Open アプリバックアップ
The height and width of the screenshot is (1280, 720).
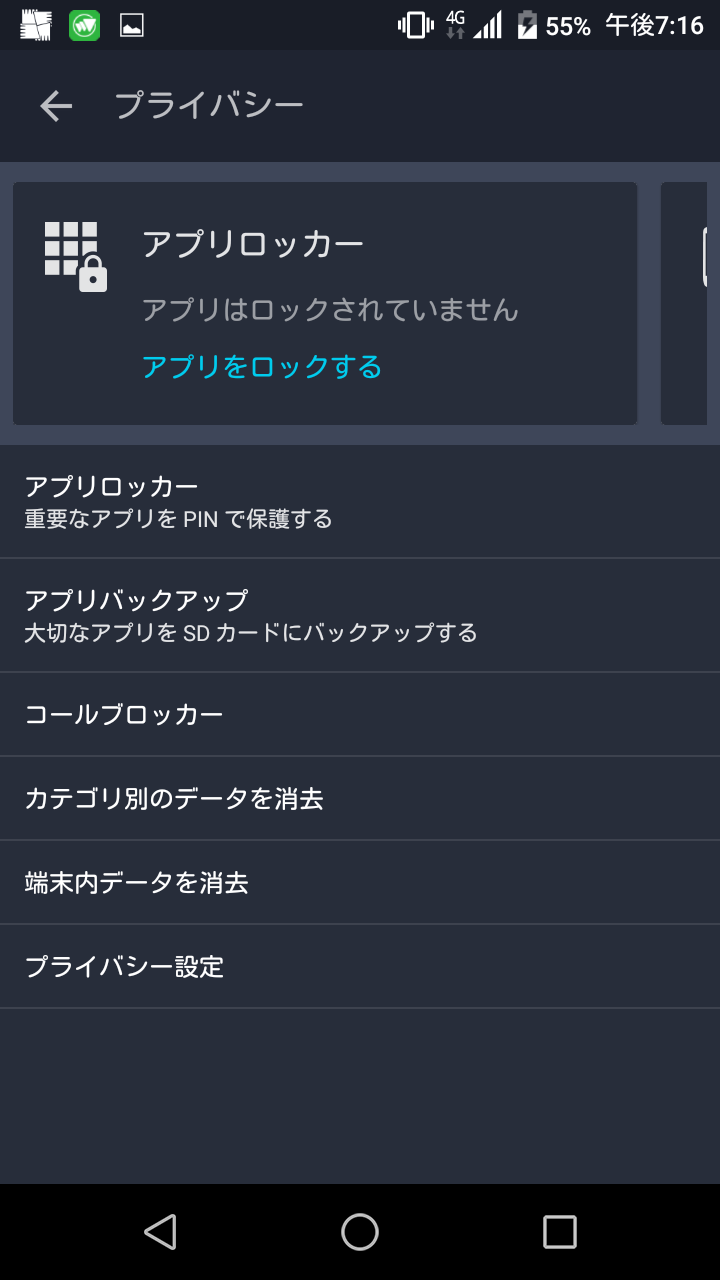click(x=360, y=616)
